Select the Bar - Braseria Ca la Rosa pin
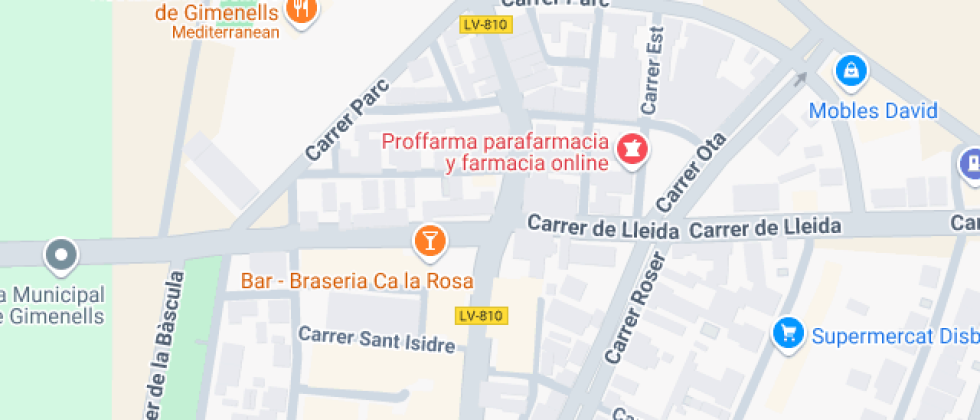 click(430, 240)
